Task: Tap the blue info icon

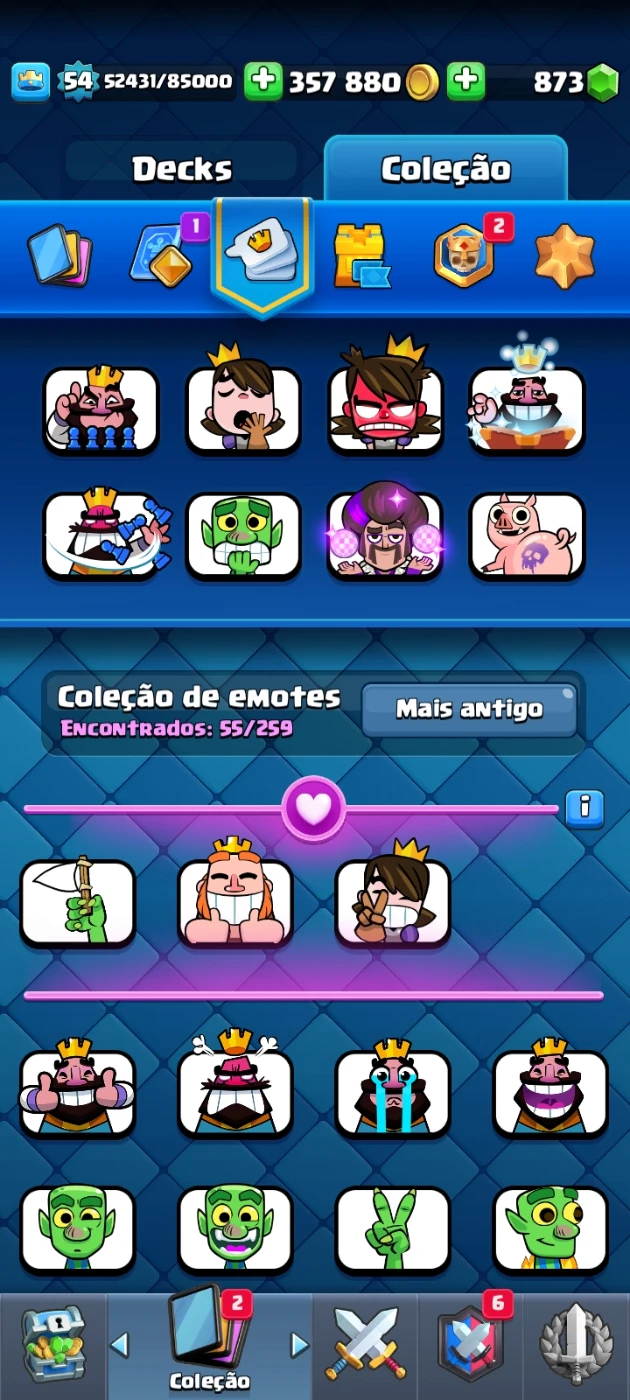Action: coord(584,808)
